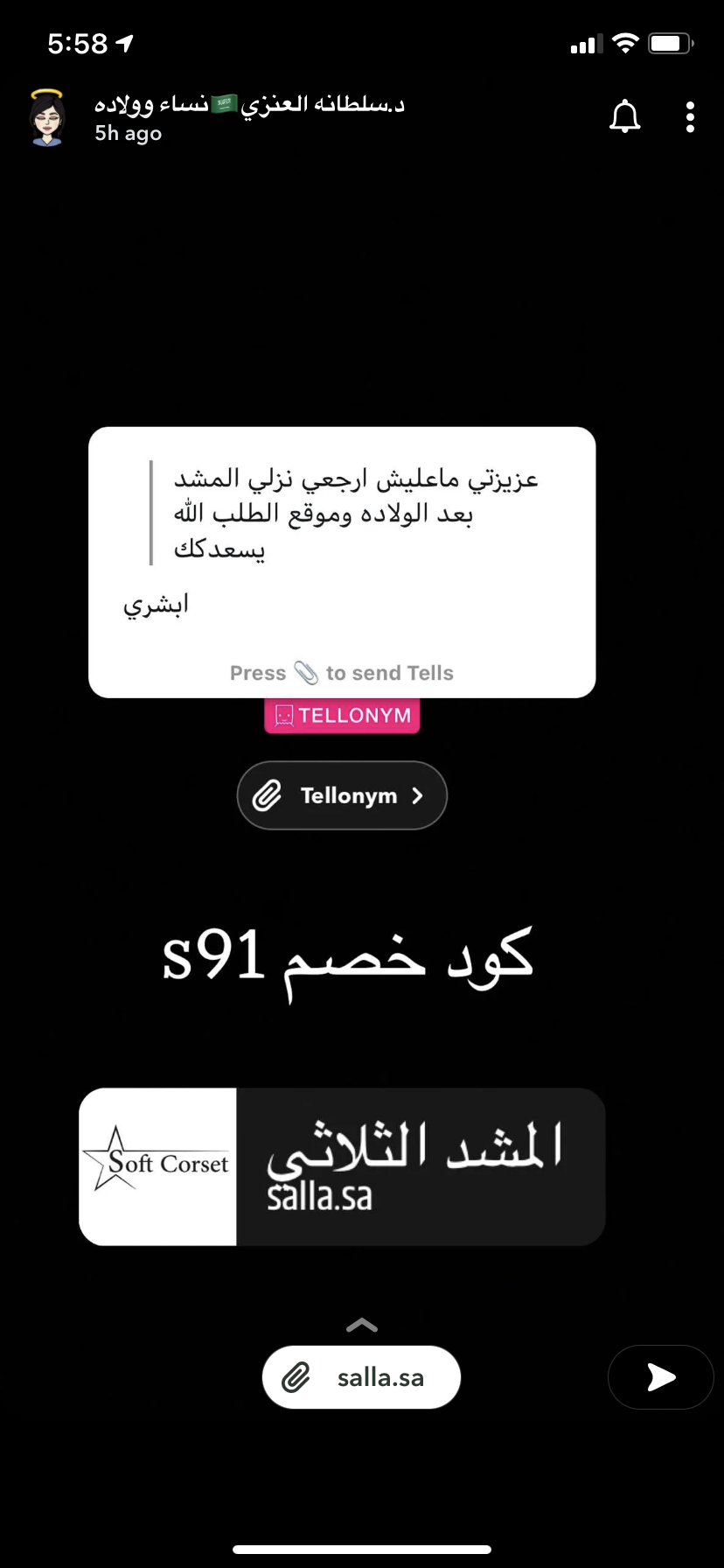Open the three-dot overflow menu
Image resolution: width=724 pixels, height=1568 pixels.
[x=690, y=117]
